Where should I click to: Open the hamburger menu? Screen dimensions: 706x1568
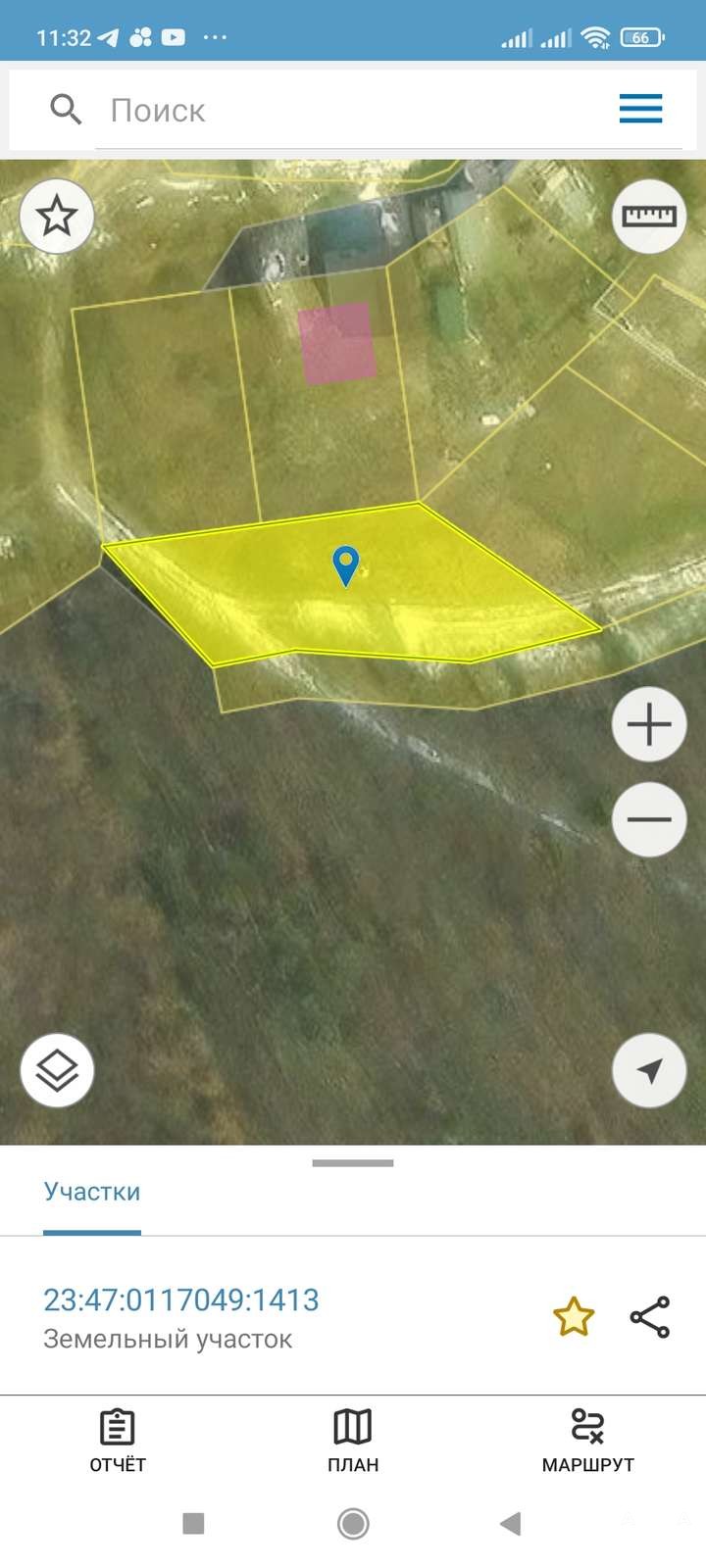(x=640, y=109)
